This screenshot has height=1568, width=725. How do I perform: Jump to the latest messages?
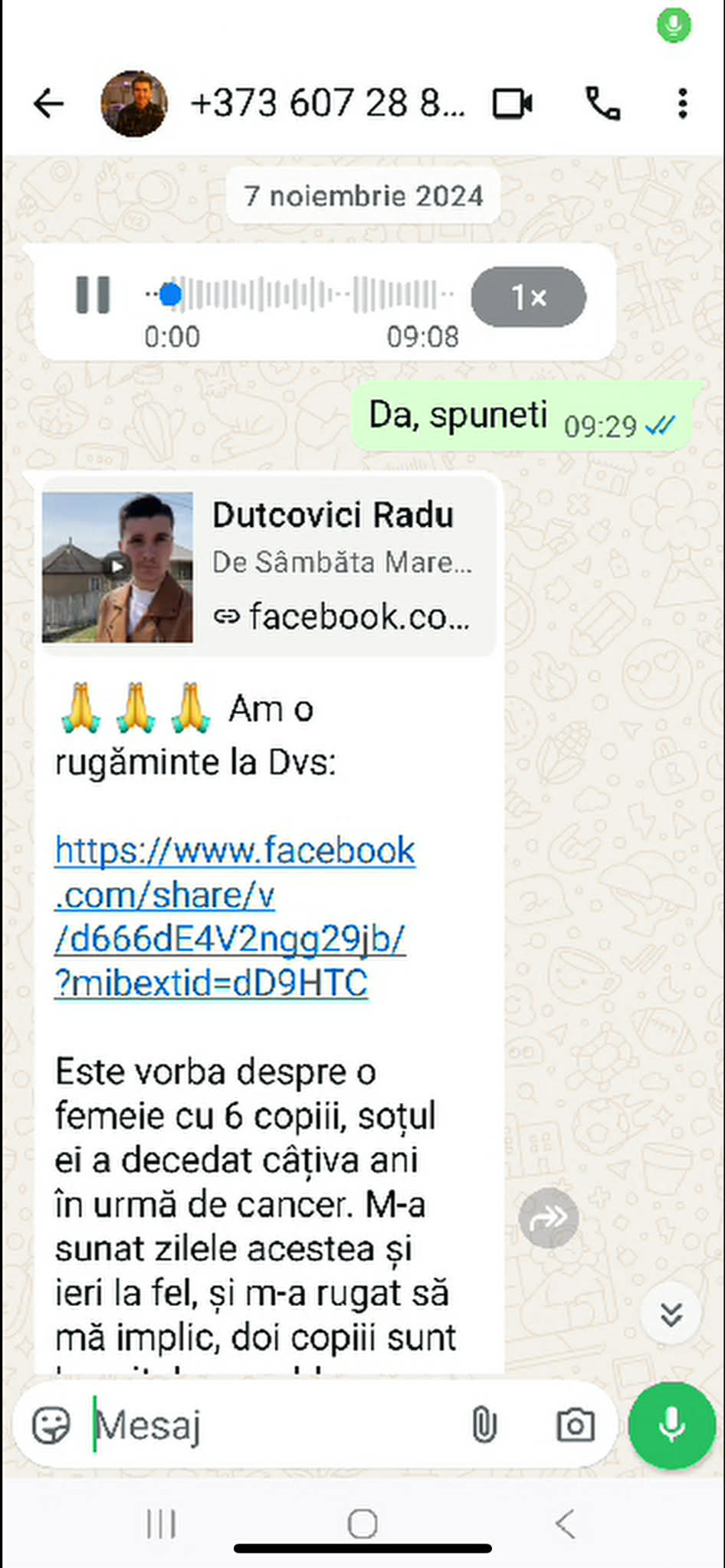[x=671, y=1314]
